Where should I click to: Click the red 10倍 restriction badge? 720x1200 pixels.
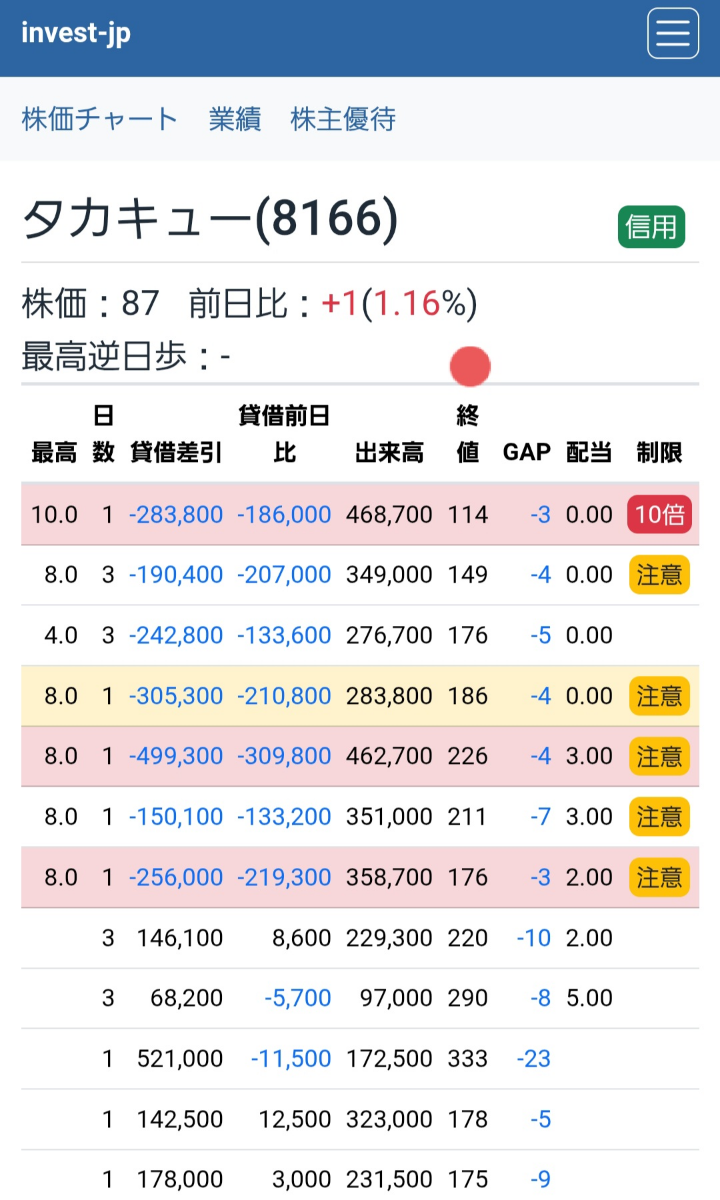pos(659,514)
